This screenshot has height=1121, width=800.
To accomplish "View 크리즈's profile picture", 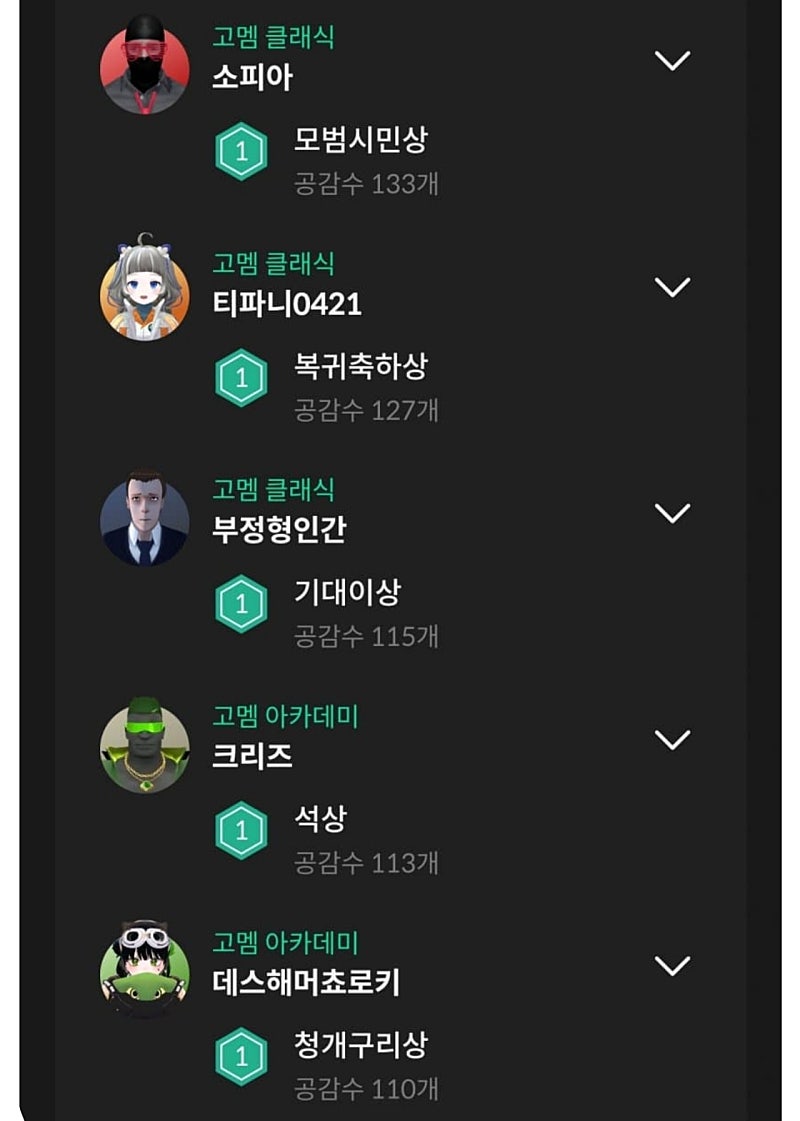I will pyautogui.click(x=145, y=746).
